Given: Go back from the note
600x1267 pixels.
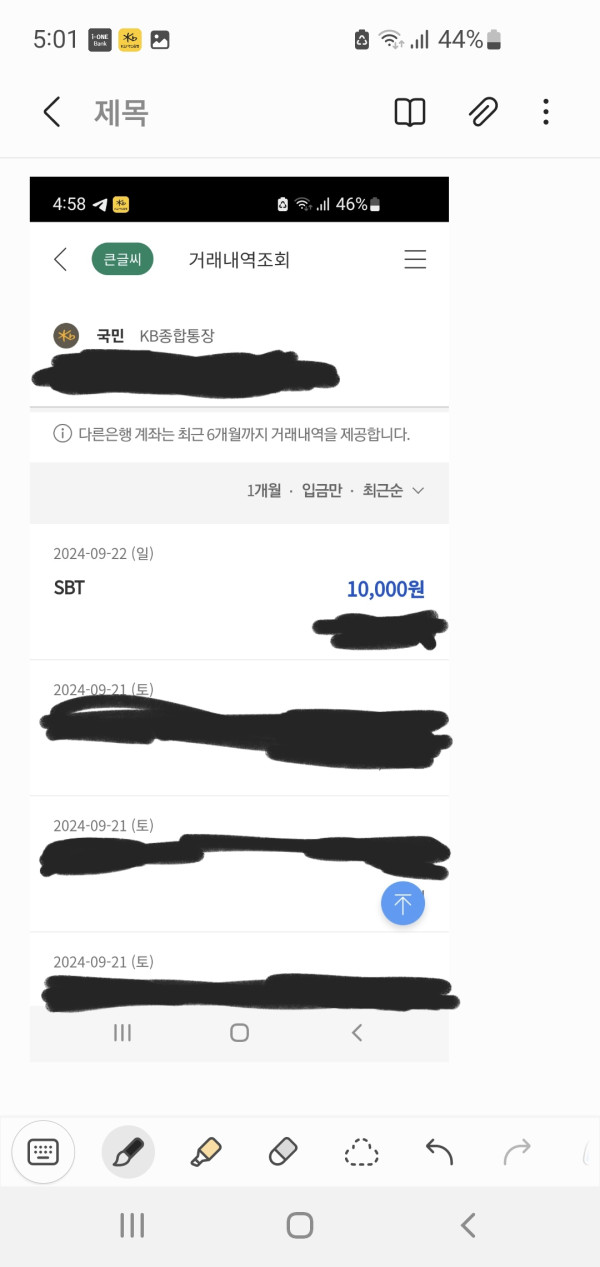Looking at the screenshot, I should pyautogui.click(x=52, y=112).
